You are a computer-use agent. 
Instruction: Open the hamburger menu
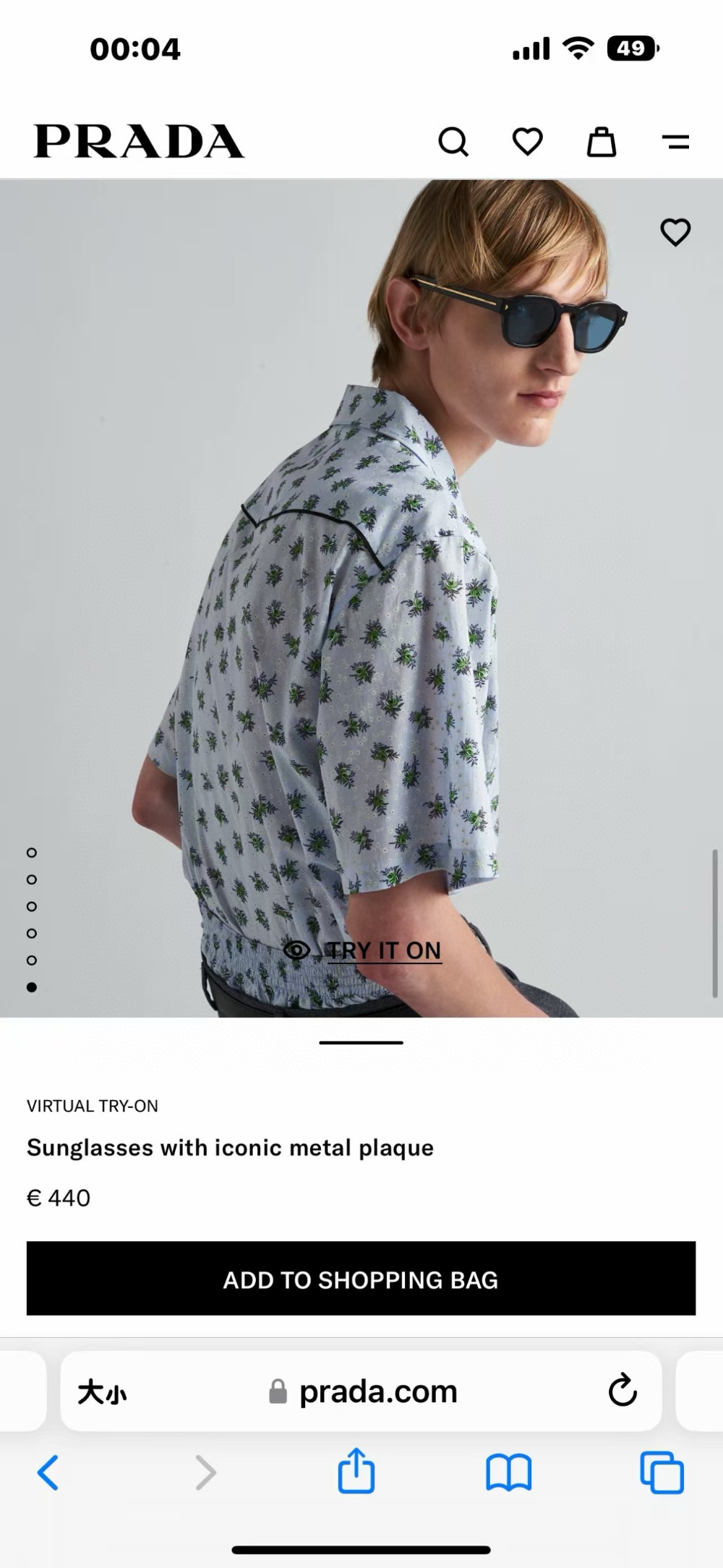pos(675,142)
